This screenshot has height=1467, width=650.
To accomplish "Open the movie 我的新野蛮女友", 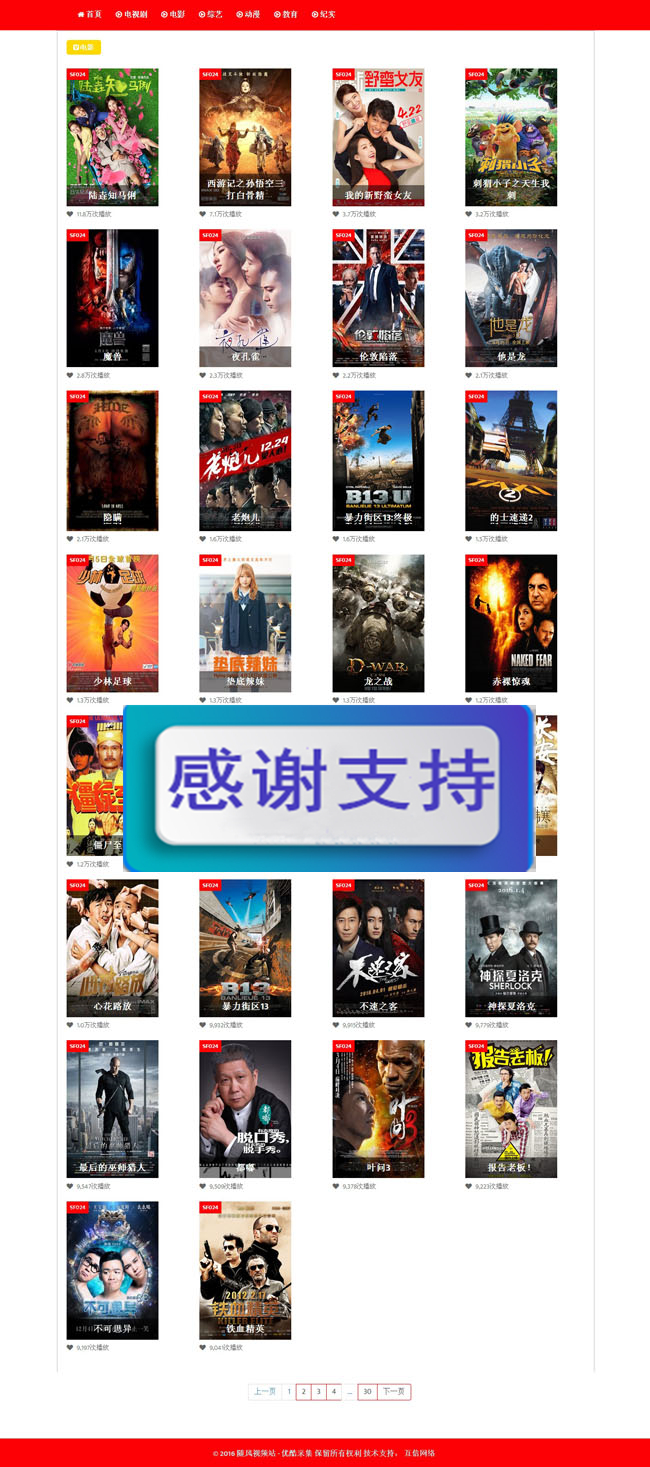I will tap(378, 137).
